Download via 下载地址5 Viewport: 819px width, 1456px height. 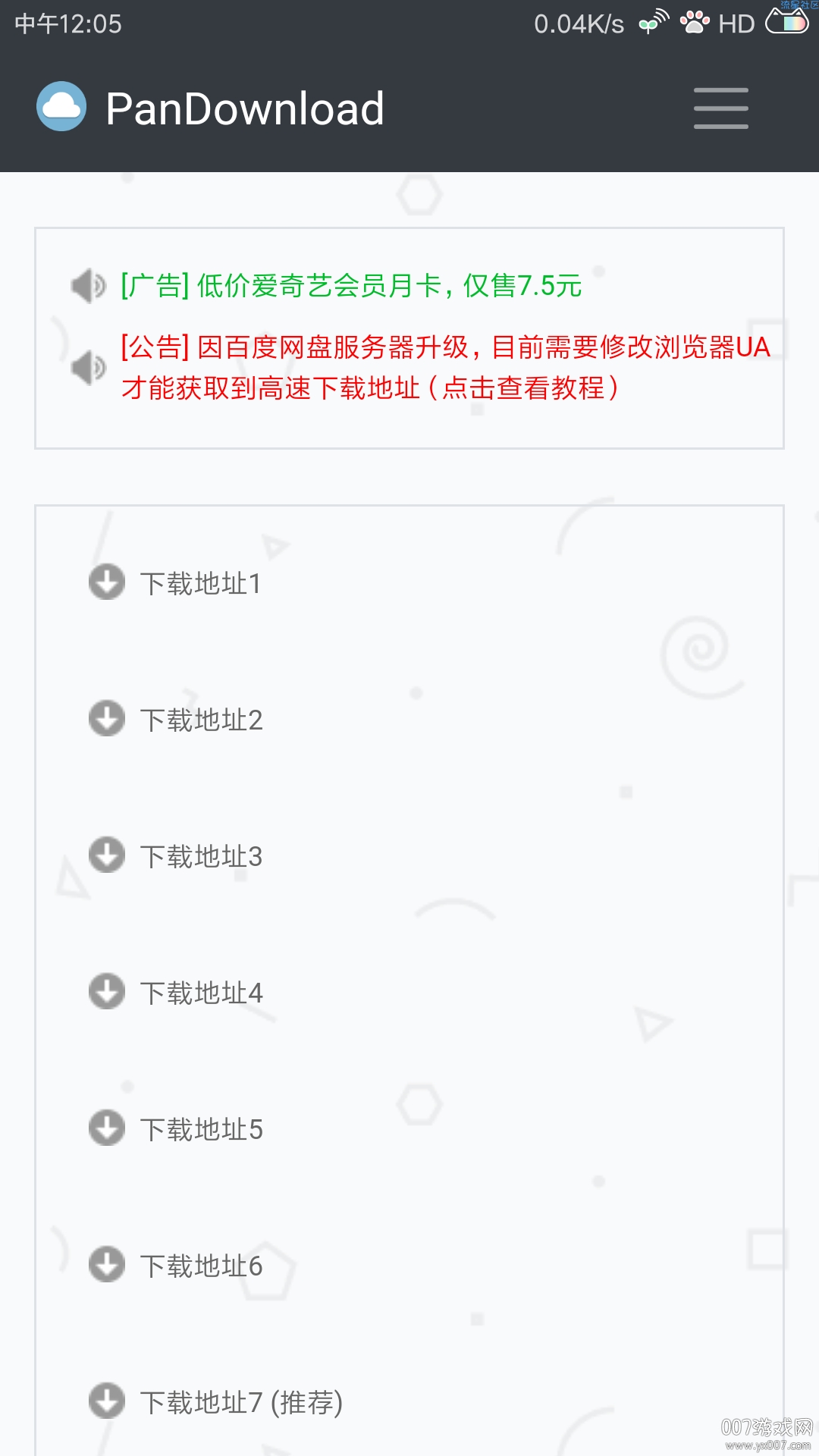[201, 1129]
